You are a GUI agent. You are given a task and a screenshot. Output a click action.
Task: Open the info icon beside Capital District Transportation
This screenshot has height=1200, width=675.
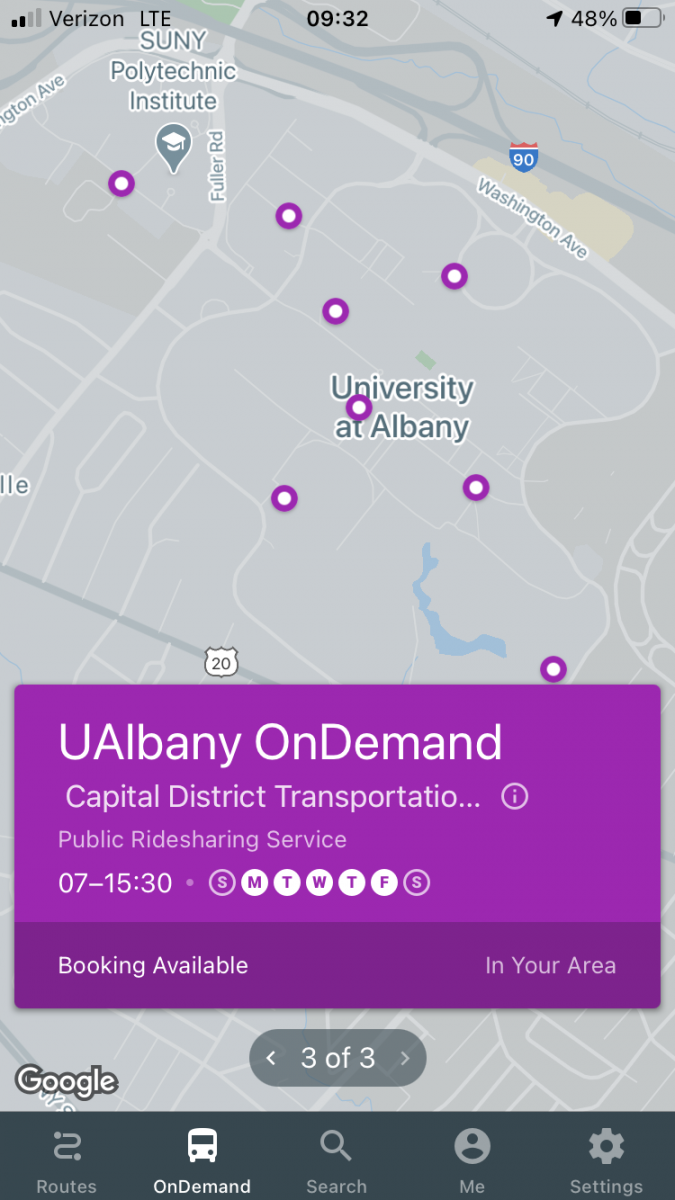point(515,797)
